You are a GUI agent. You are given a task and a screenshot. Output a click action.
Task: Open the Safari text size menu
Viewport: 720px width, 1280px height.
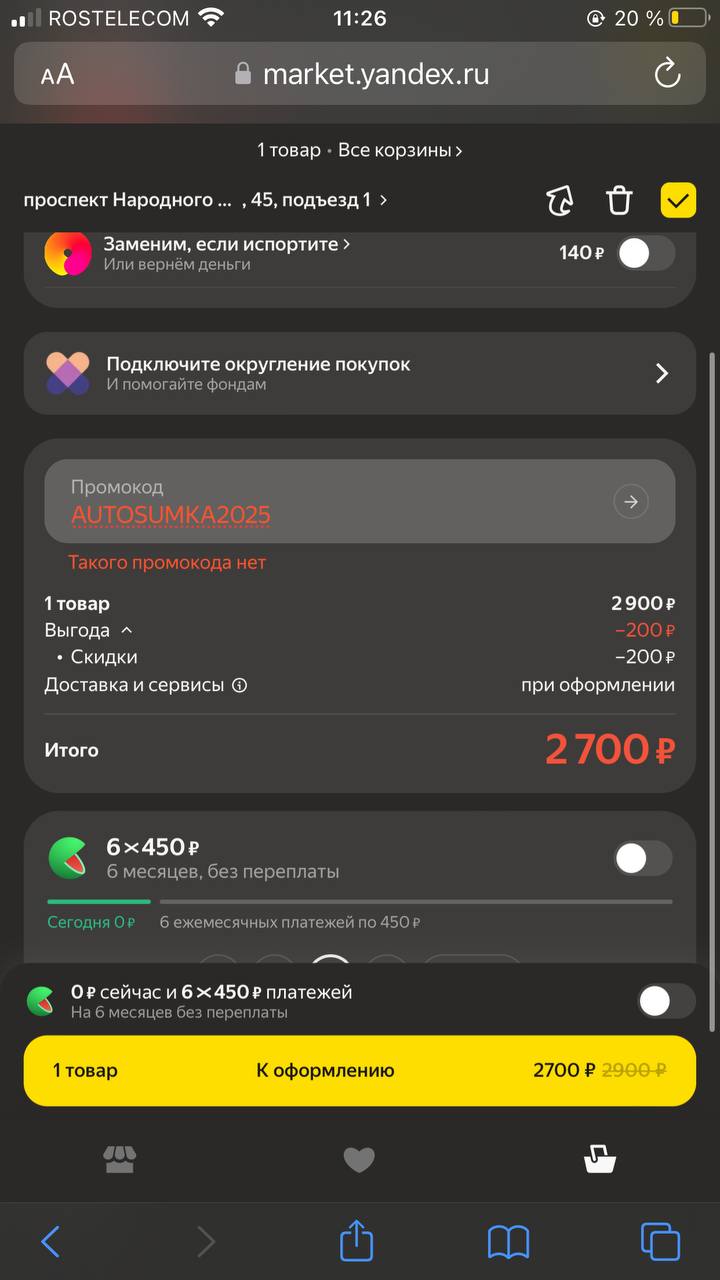[57, 75]
